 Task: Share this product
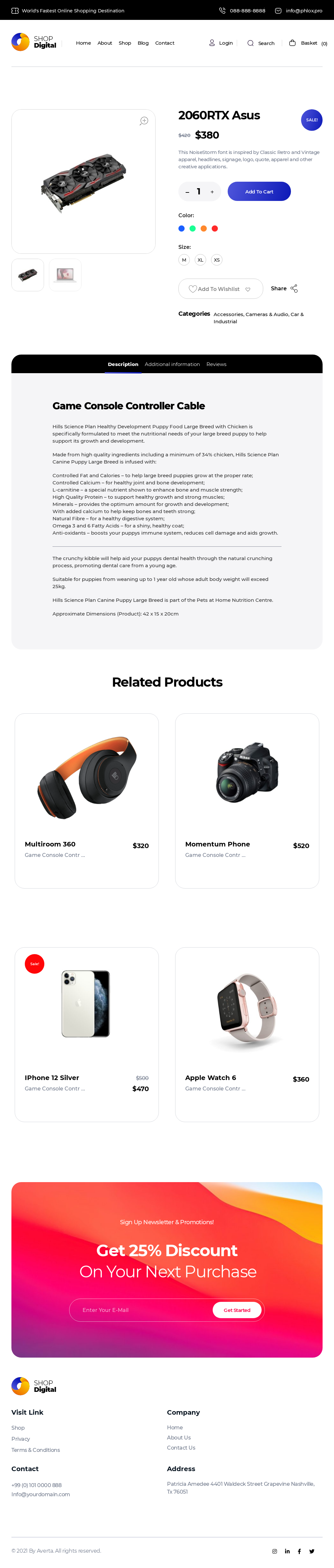(x=284, y=289)
